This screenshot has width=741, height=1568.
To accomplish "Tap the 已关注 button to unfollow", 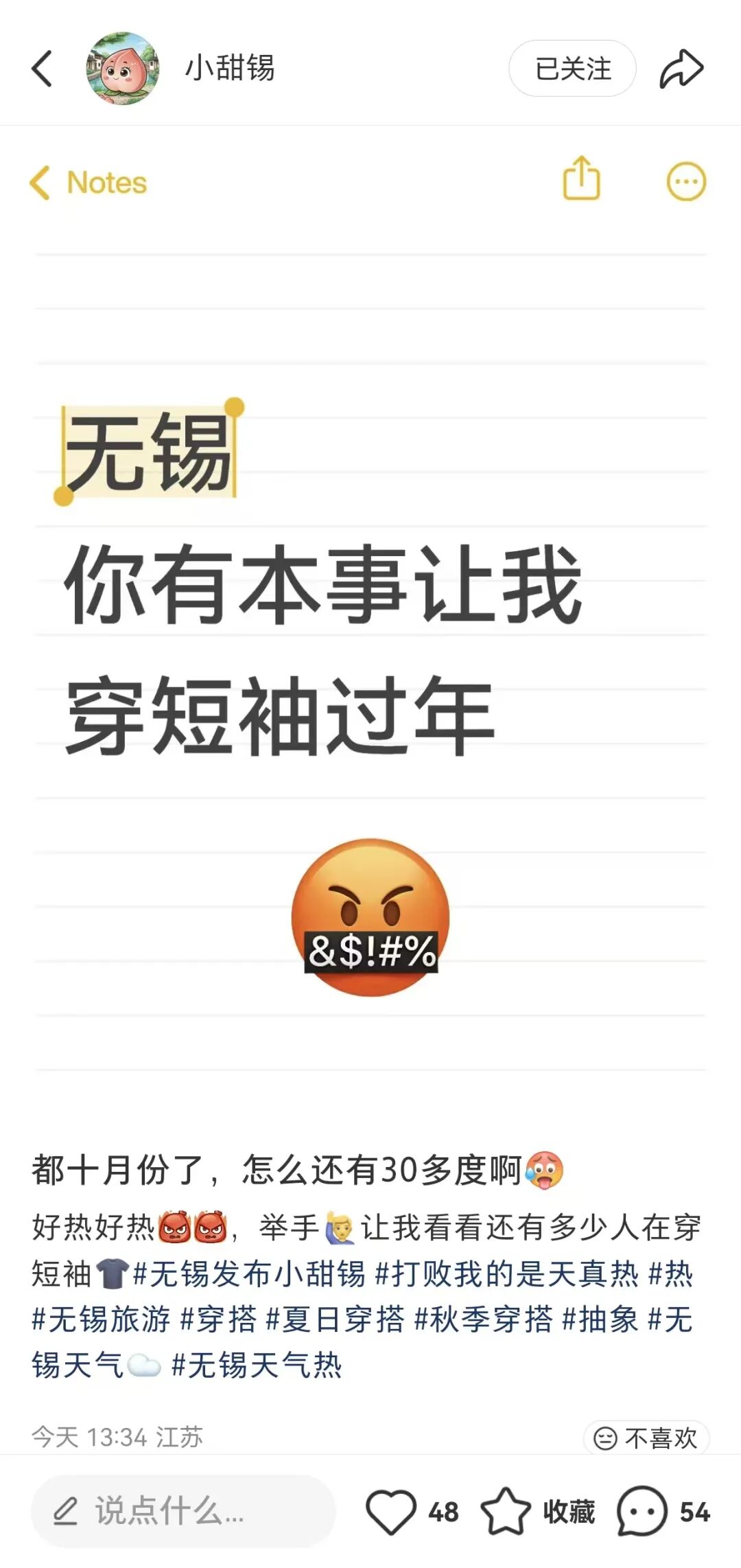I will pos(572,69).
